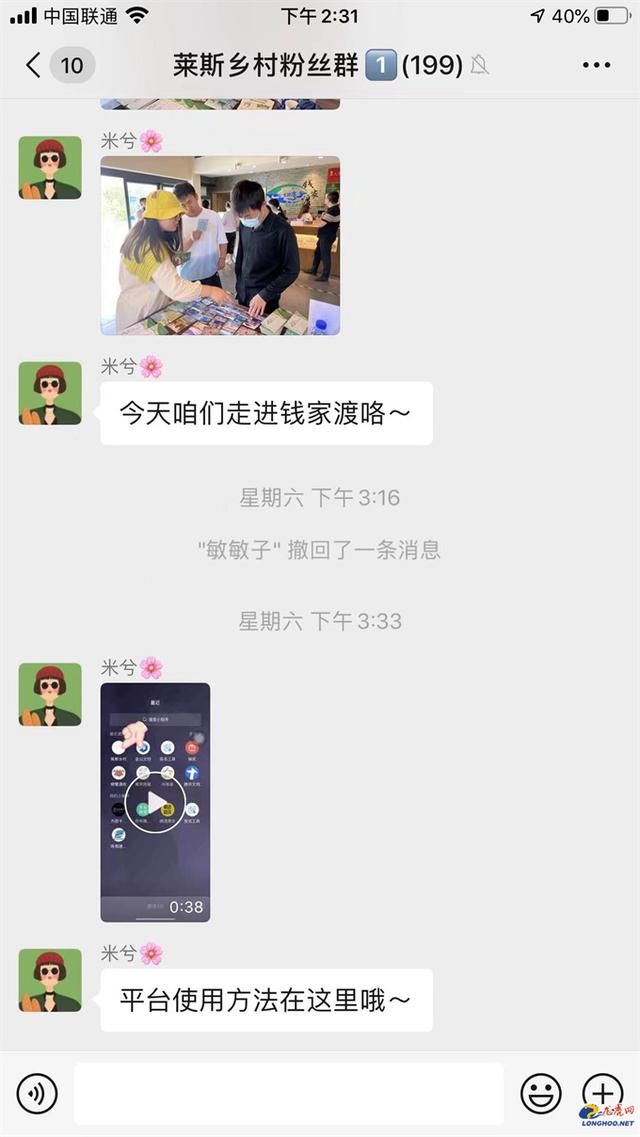Open the shared photo of people browsing cards
The width and height of the screenshot is (640, 1137).
[220, 245]
